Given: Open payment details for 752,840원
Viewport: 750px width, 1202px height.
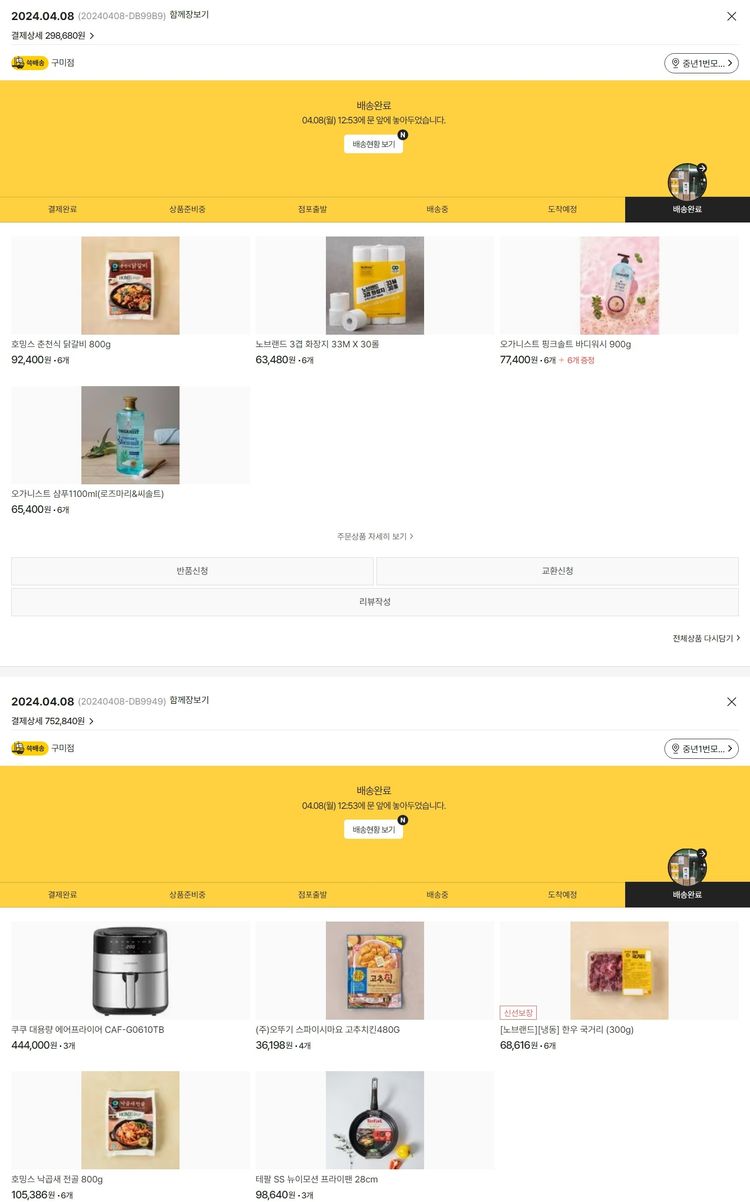Looking at the screenshot, I should point(53,721).
